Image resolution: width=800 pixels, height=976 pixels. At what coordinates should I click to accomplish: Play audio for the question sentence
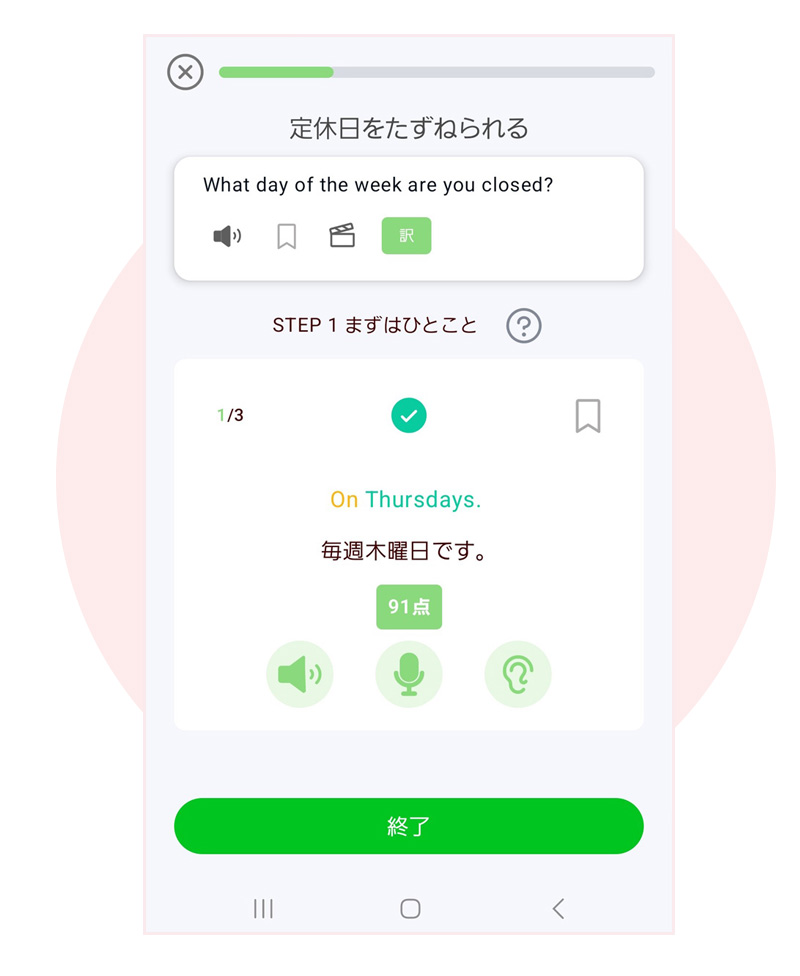[227, 236]
